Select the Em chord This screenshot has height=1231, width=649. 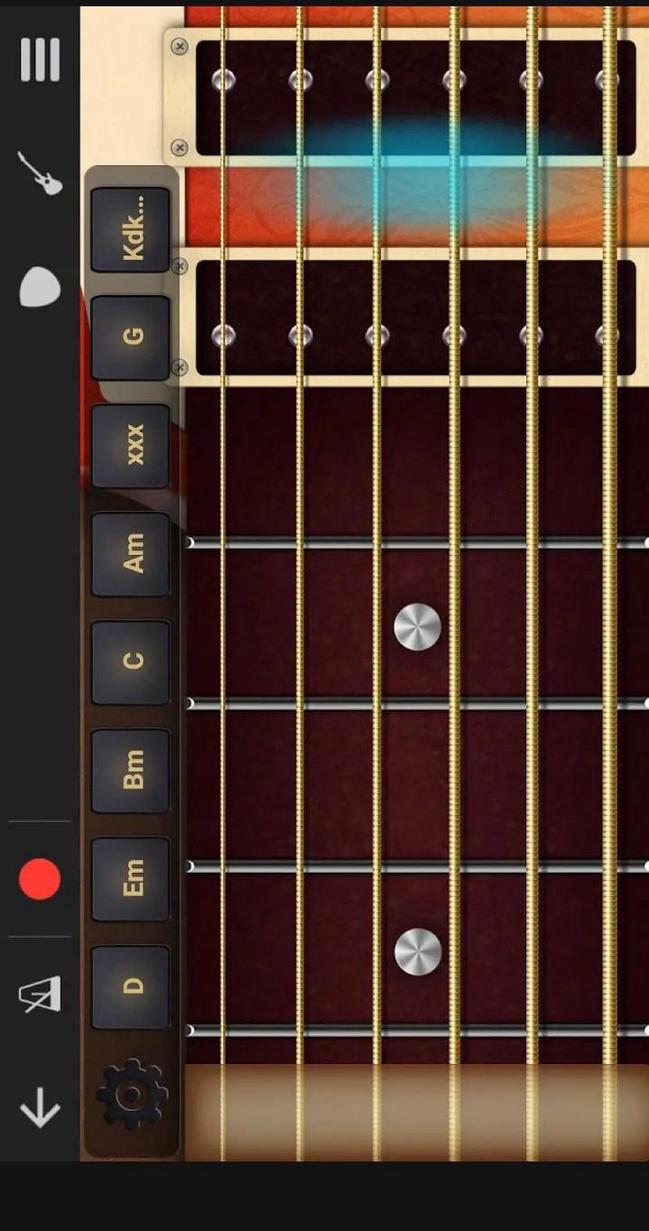(x=131, y=878)
